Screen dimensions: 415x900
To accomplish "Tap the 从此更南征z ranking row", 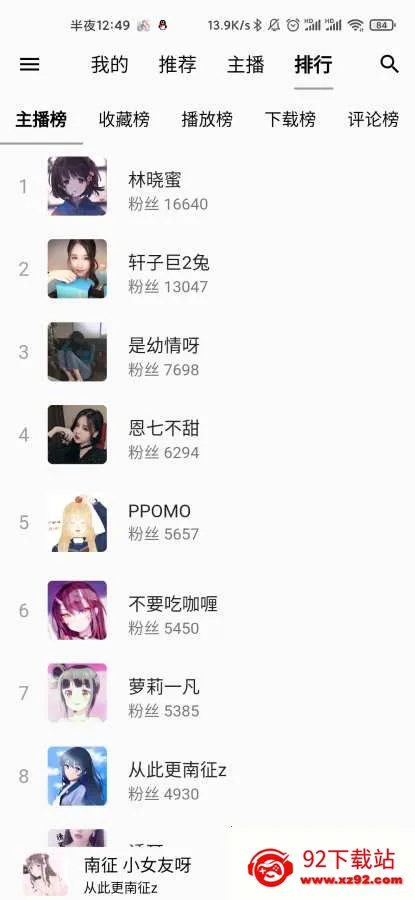I will point(207,775).
